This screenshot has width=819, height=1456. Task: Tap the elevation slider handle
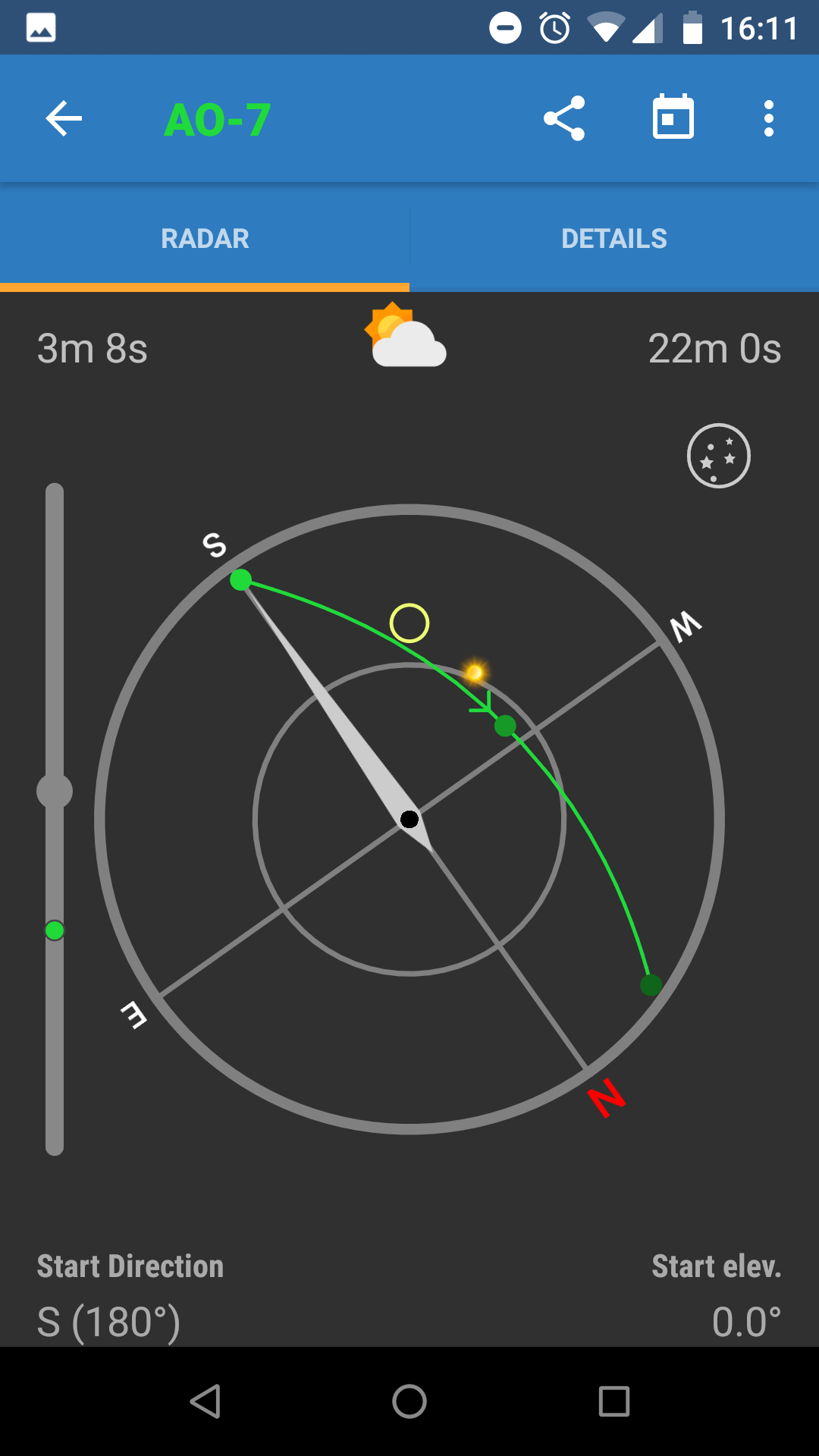(55, 791)
